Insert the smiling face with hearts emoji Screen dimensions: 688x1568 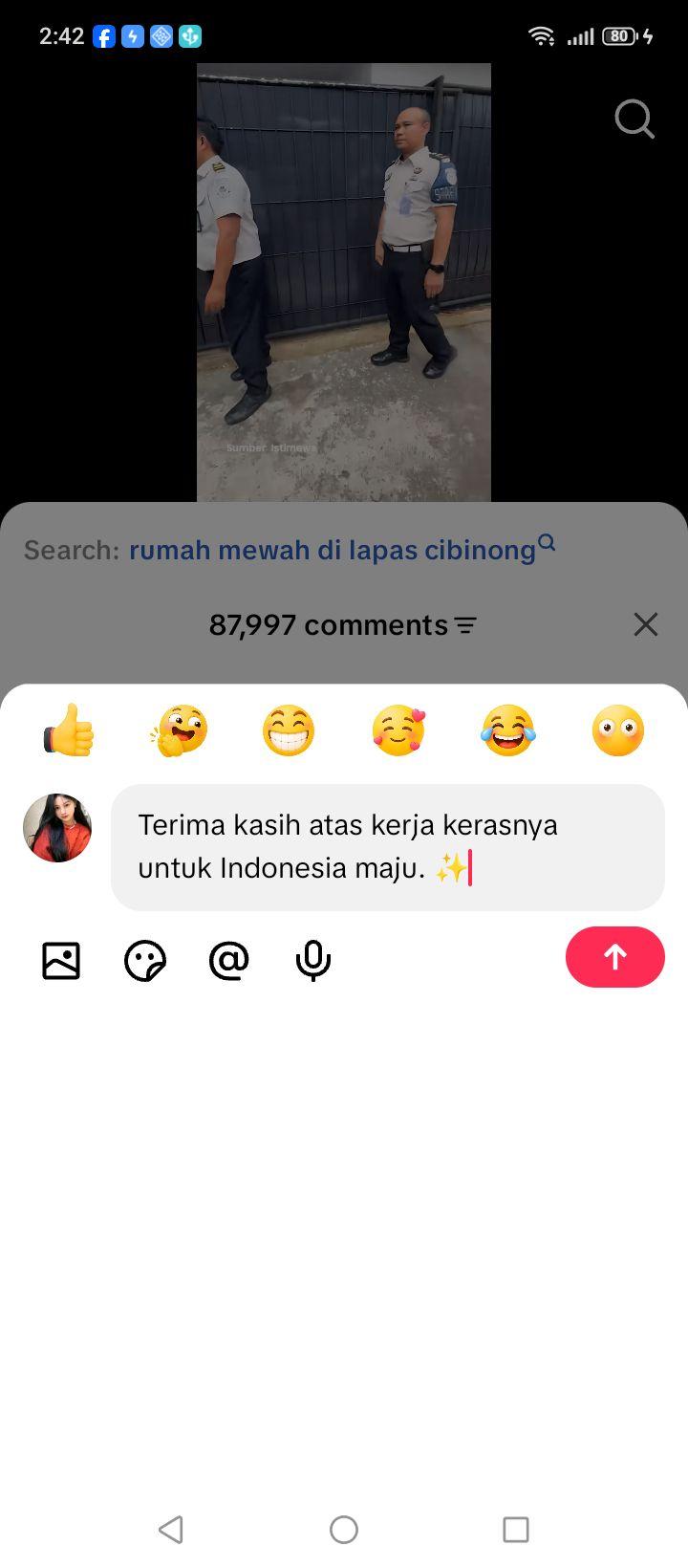[398, 730]
